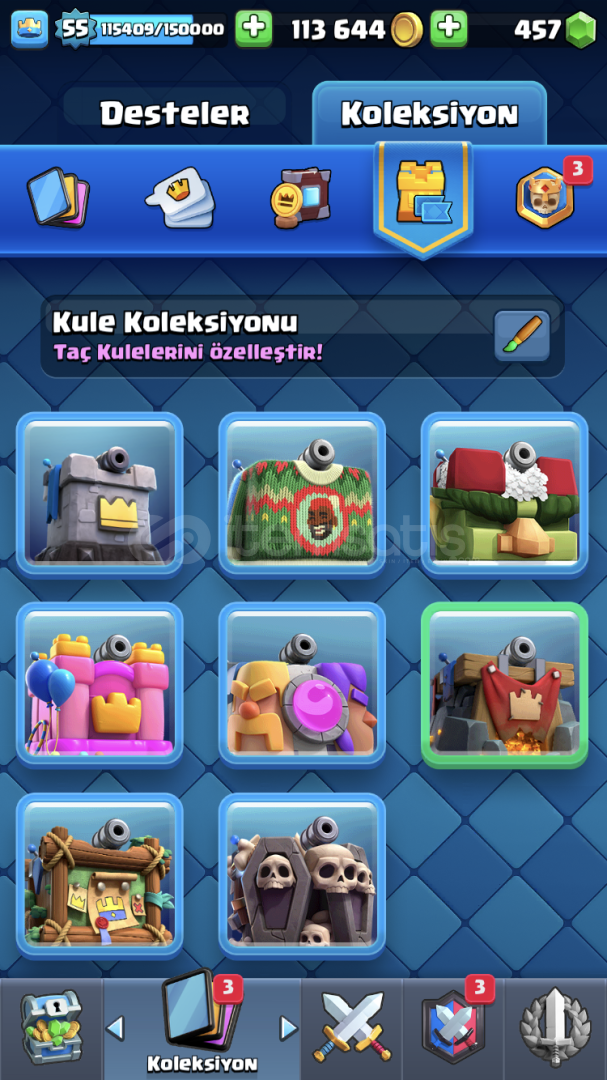Open the player crown profile icon
Screen dimensions: 607x1080
[30, 29]
